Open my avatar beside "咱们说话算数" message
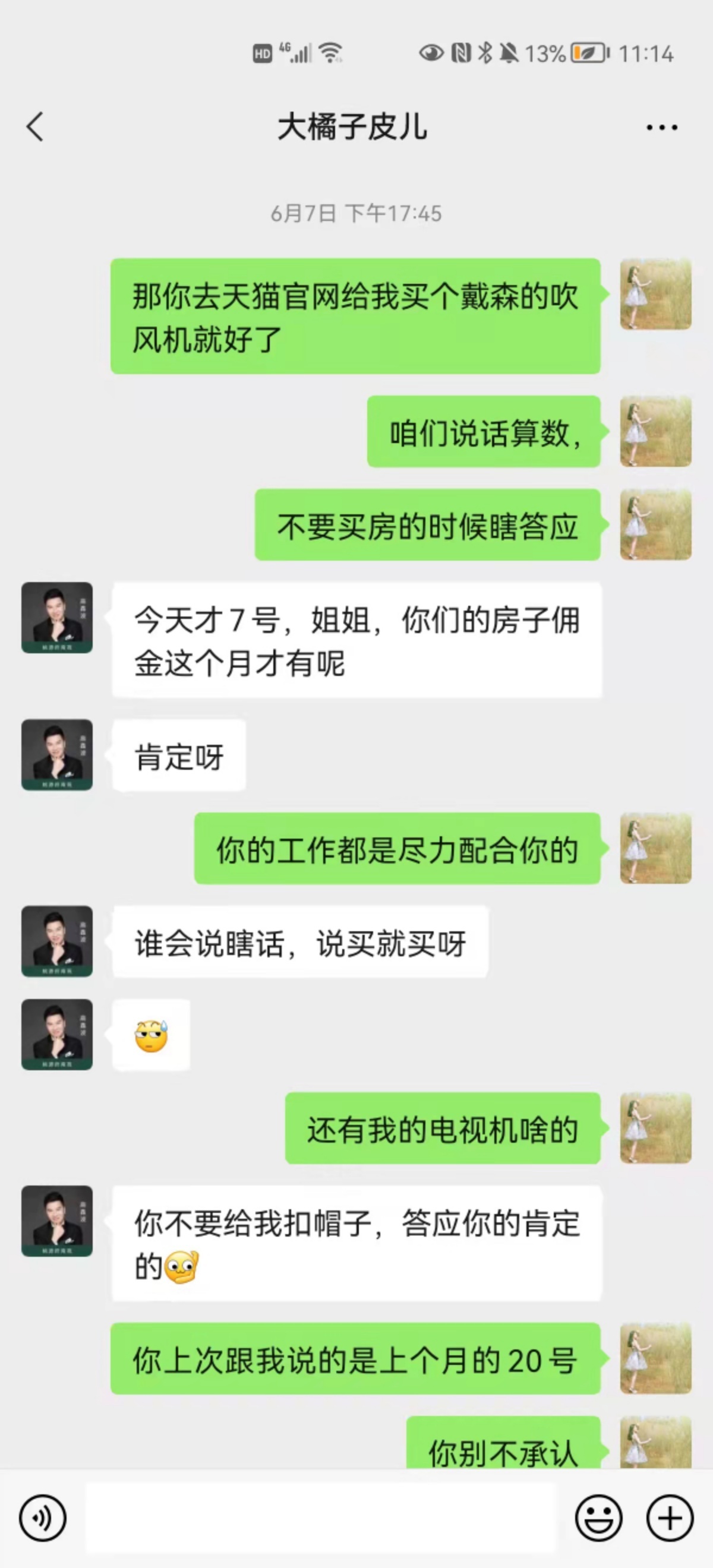This screenshot has height=1568, width=713. click(x=655, y=432)
